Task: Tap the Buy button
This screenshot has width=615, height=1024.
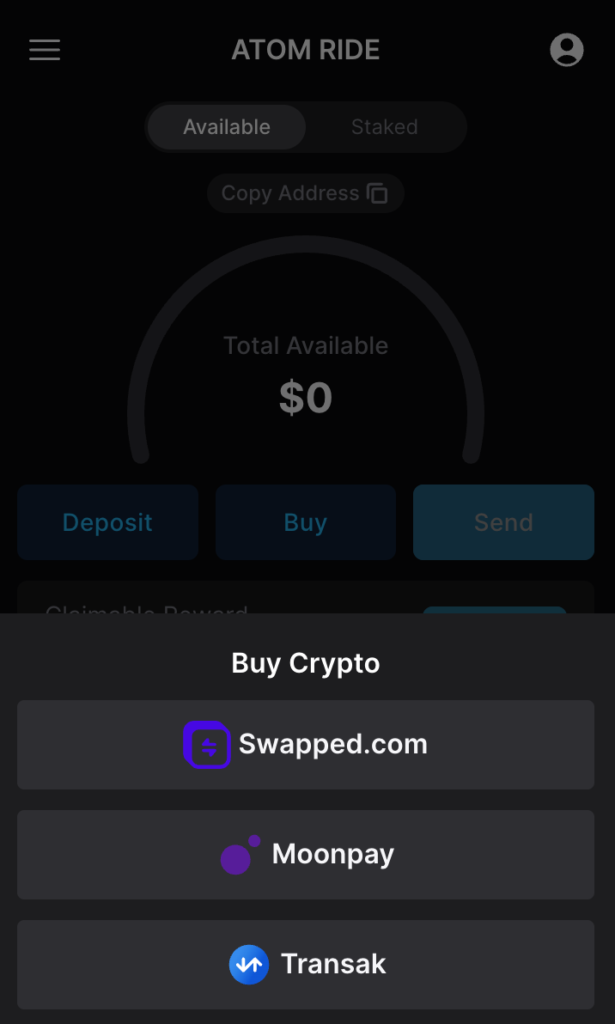Action: [305, 522]
